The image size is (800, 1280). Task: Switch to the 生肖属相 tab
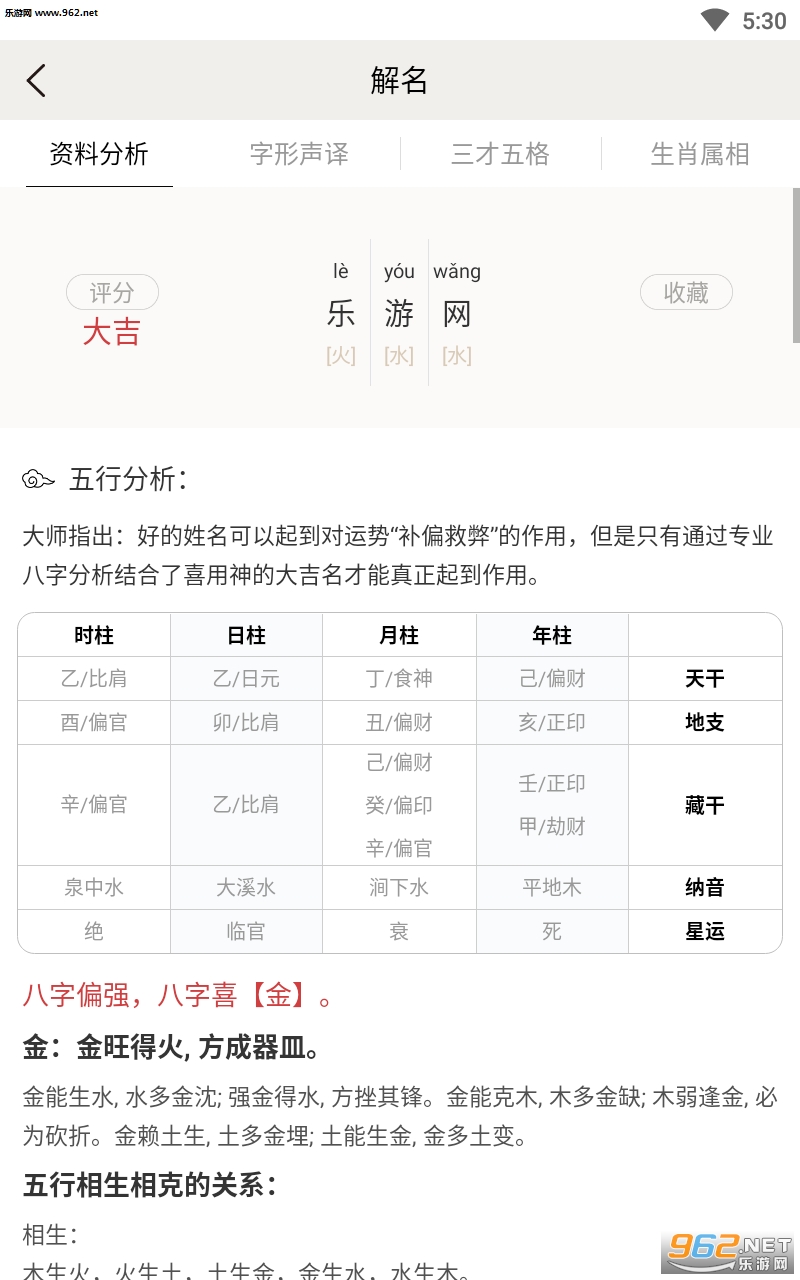(x=700, y=154)
